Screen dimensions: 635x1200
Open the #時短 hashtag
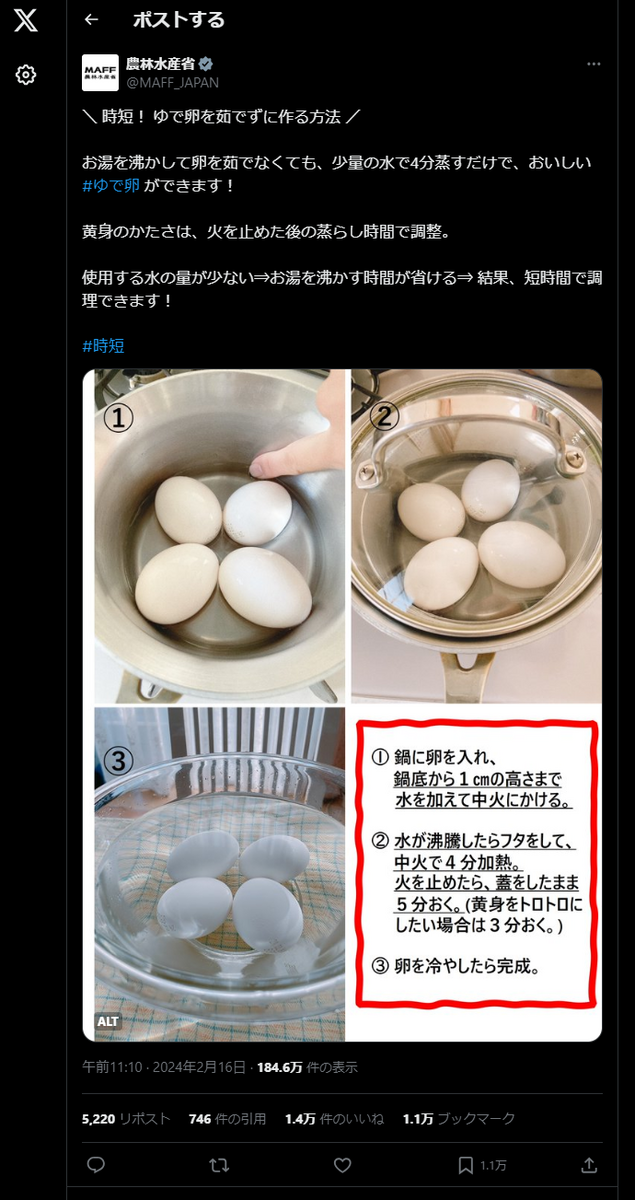tap(103, 346)
